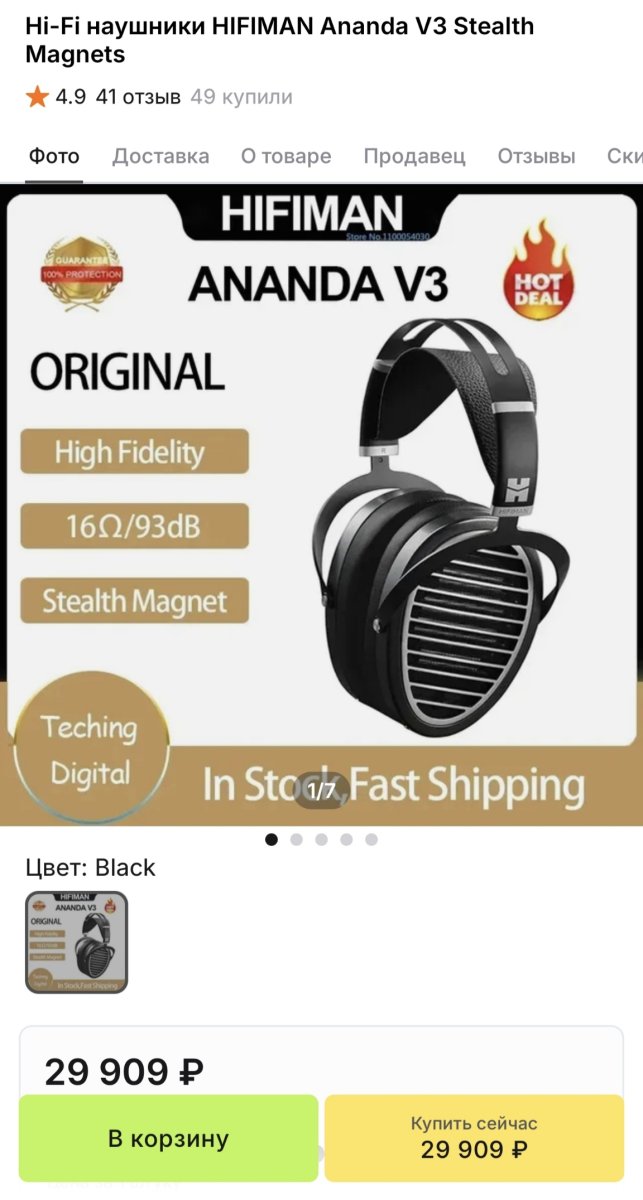Tap the photo carousel page dots
The width and height of the screenshot is (643, 1200).
(321, 840)
